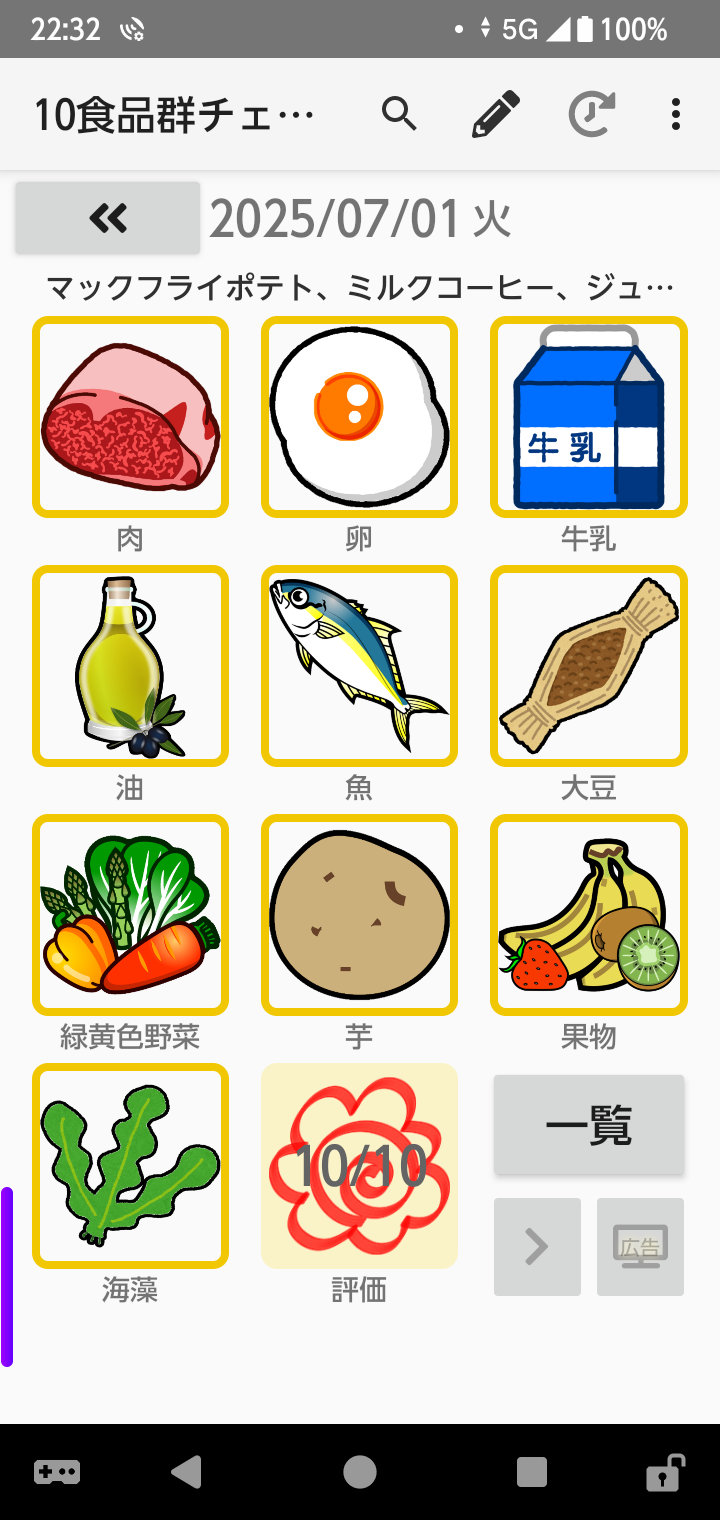Go to the previous day
Screen dimensions: 720x1520
pyautogui.click(x=108, y=218)
